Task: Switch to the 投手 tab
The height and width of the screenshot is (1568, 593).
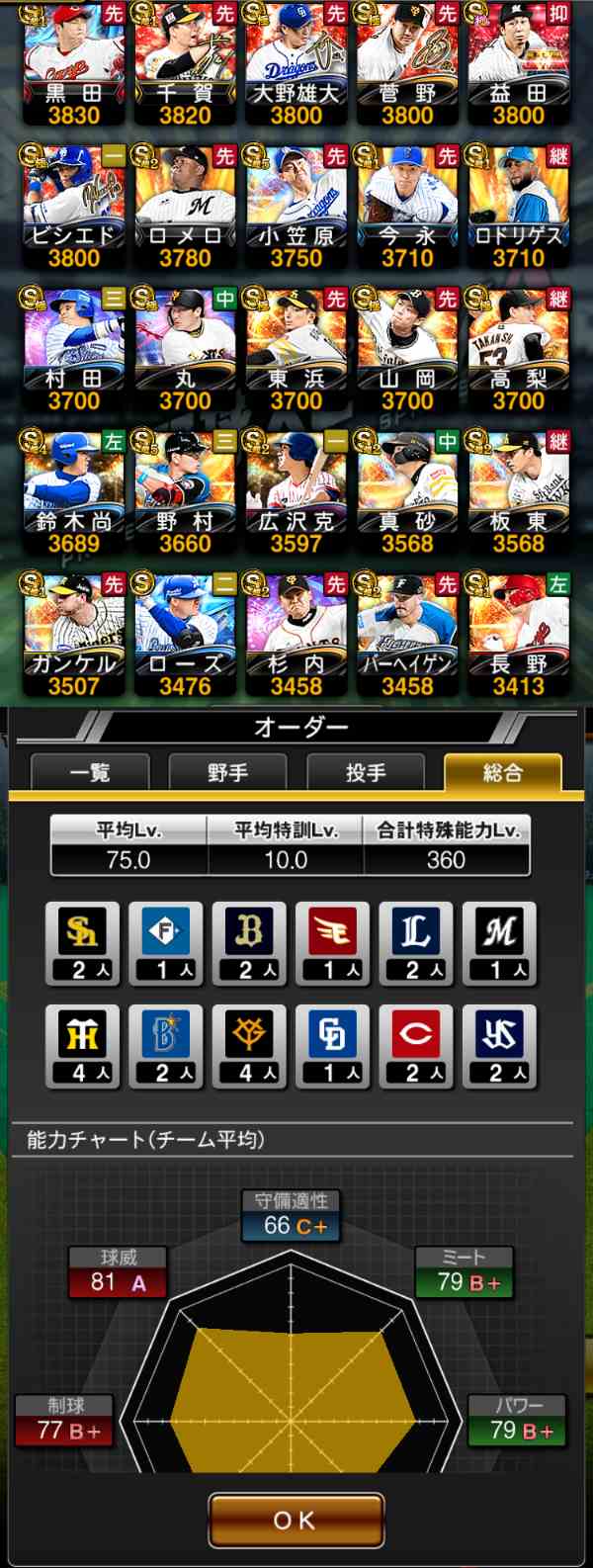Action: point(366,772)
